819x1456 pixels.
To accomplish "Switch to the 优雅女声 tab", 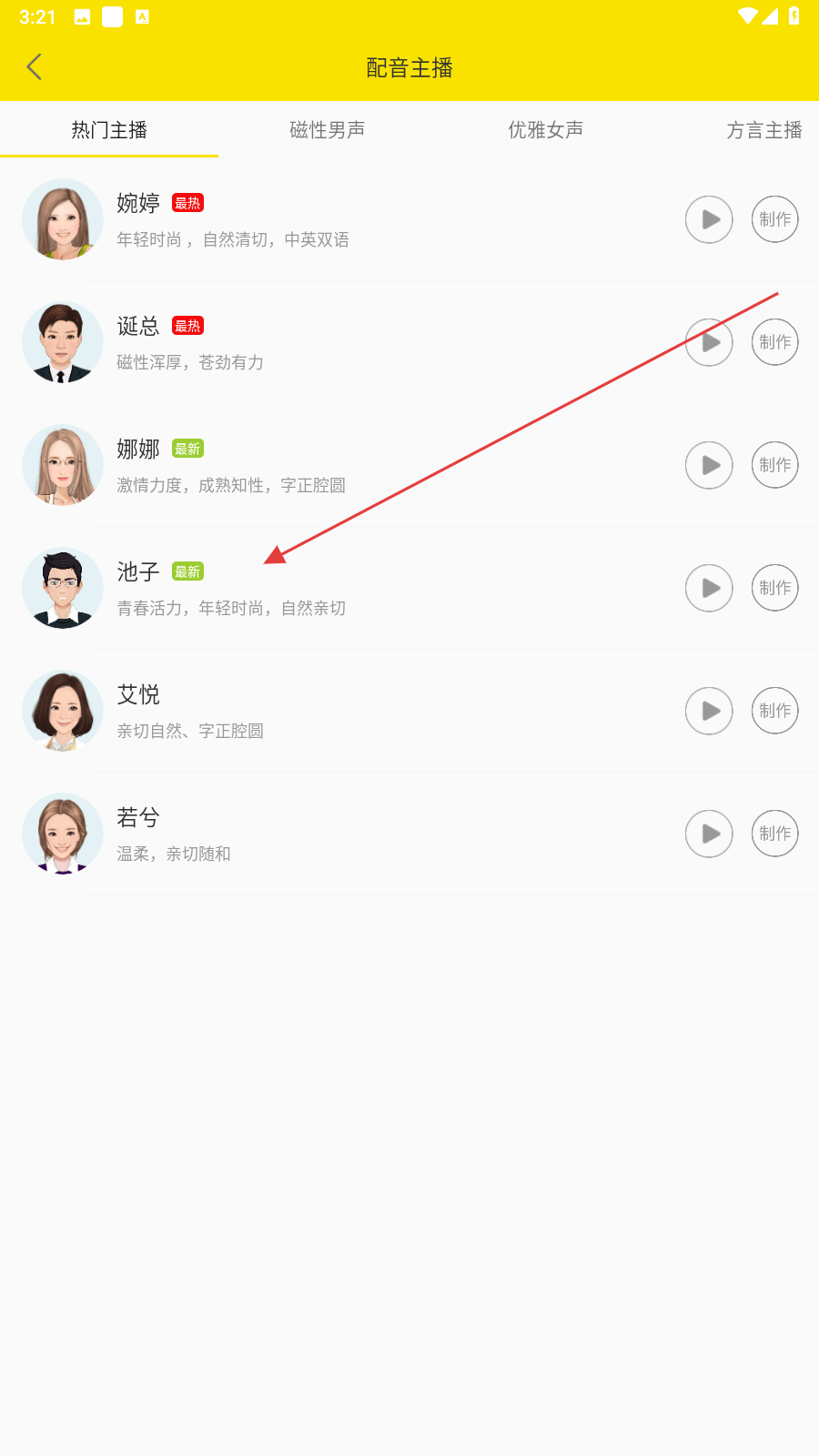I will click(x=545, y=130).
